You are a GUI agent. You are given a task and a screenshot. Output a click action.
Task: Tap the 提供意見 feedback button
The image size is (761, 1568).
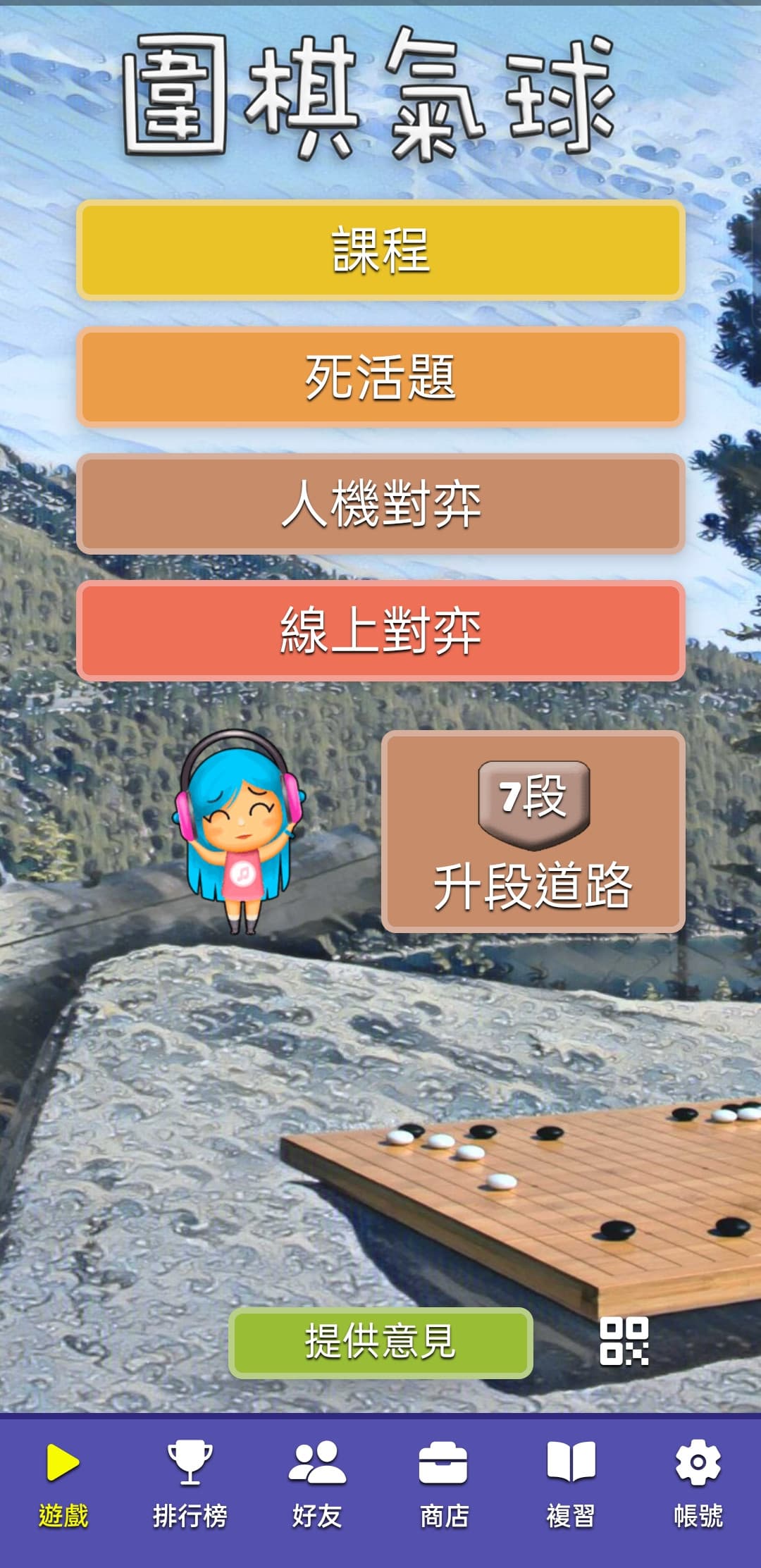tap(380, 1342)
